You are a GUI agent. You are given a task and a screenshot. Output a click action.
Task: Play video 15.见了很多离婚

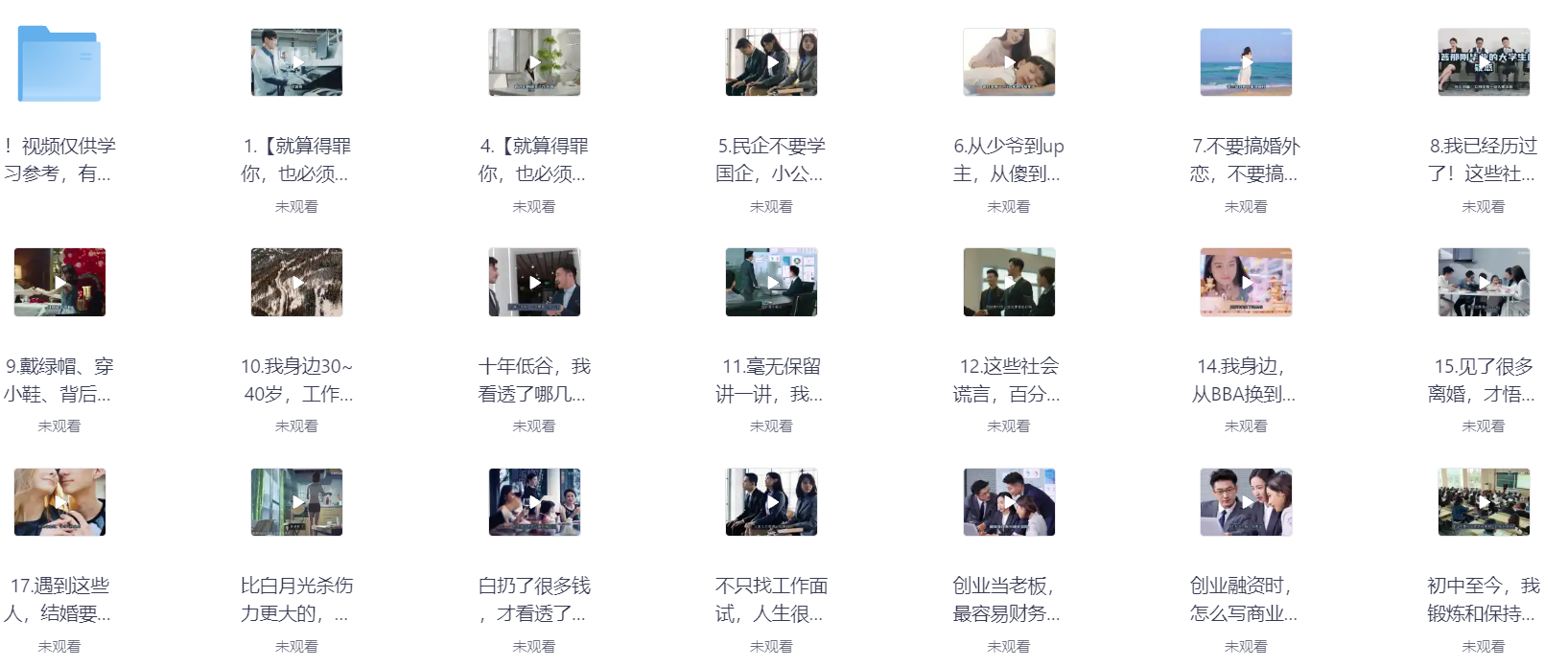[x=1484, y=283]
